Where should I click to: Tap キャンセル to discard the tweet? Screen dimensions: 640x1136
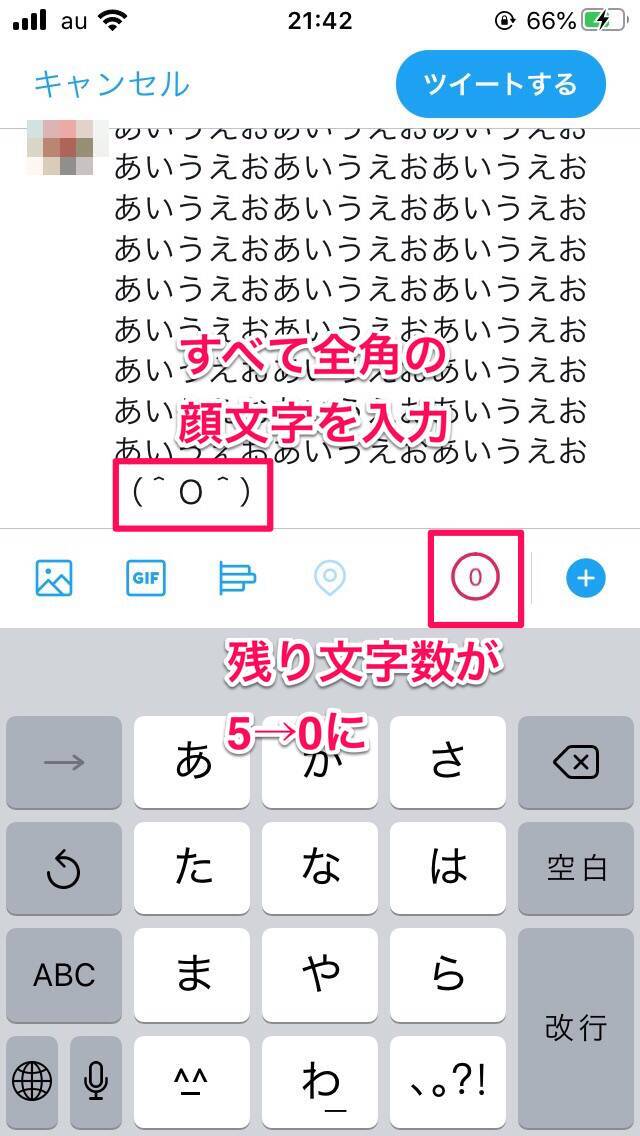tap(111, 84)
